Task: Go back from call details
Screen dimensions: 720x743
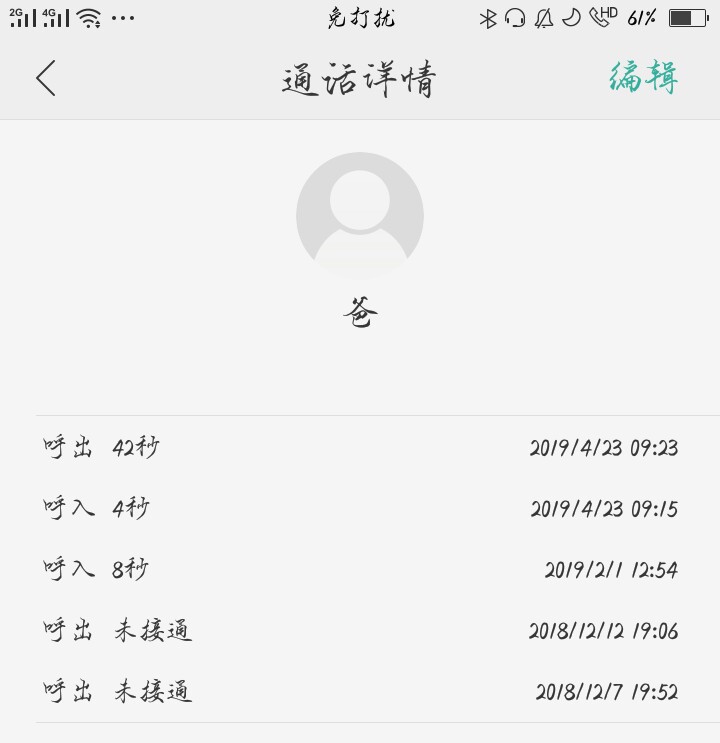Action: point(46,78)
